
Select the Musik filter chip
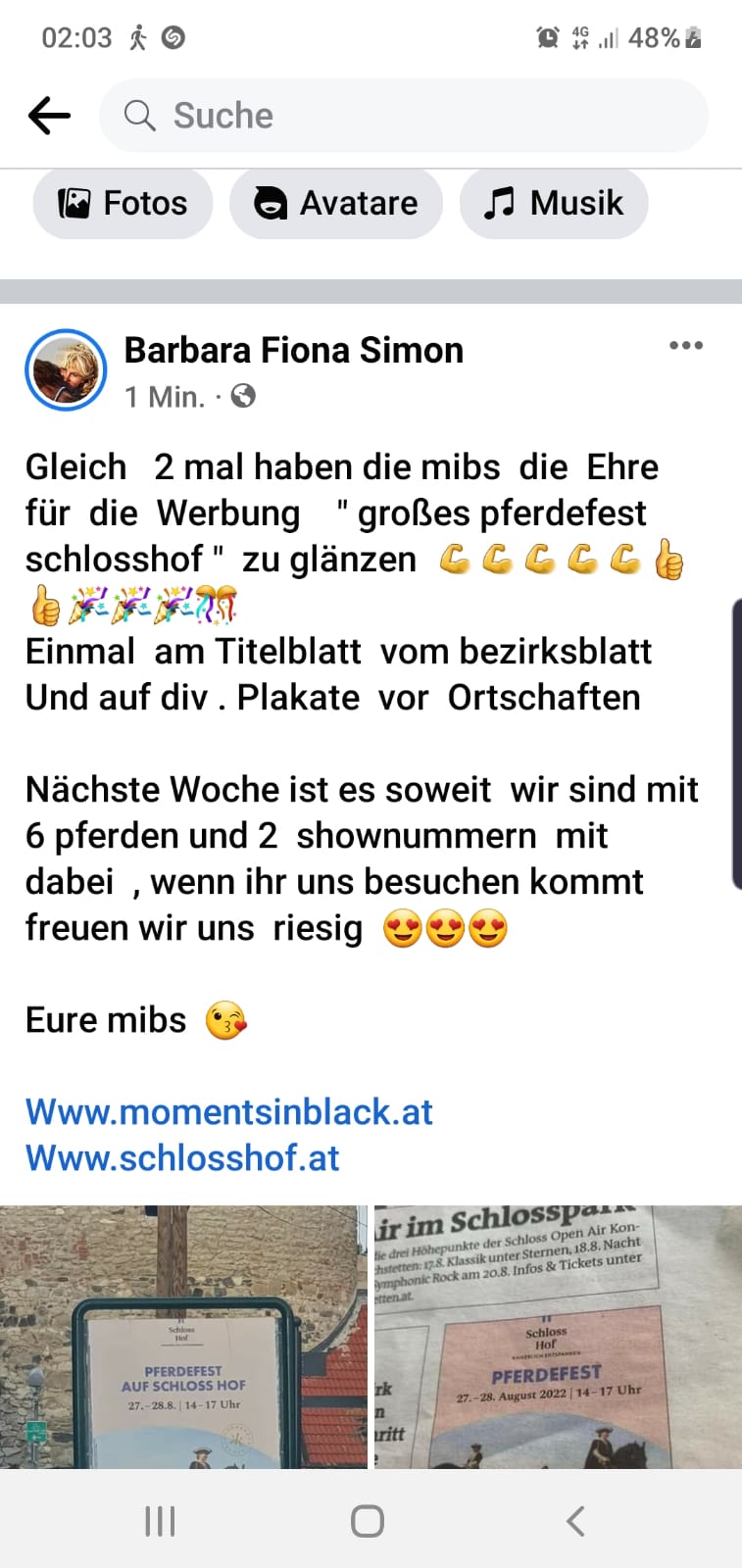coord(554,204)
